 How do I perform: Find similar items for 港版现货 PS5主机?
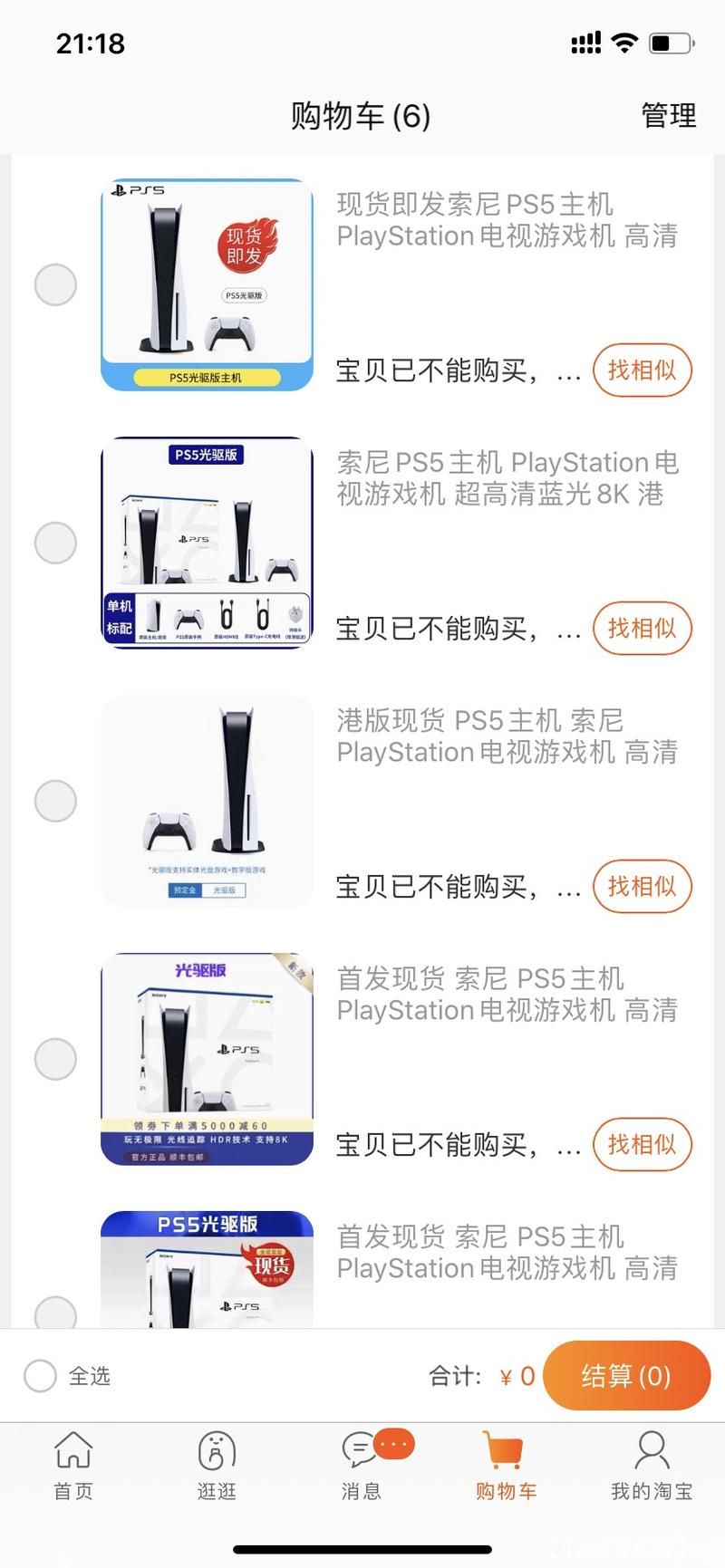[x=642, y=887]
